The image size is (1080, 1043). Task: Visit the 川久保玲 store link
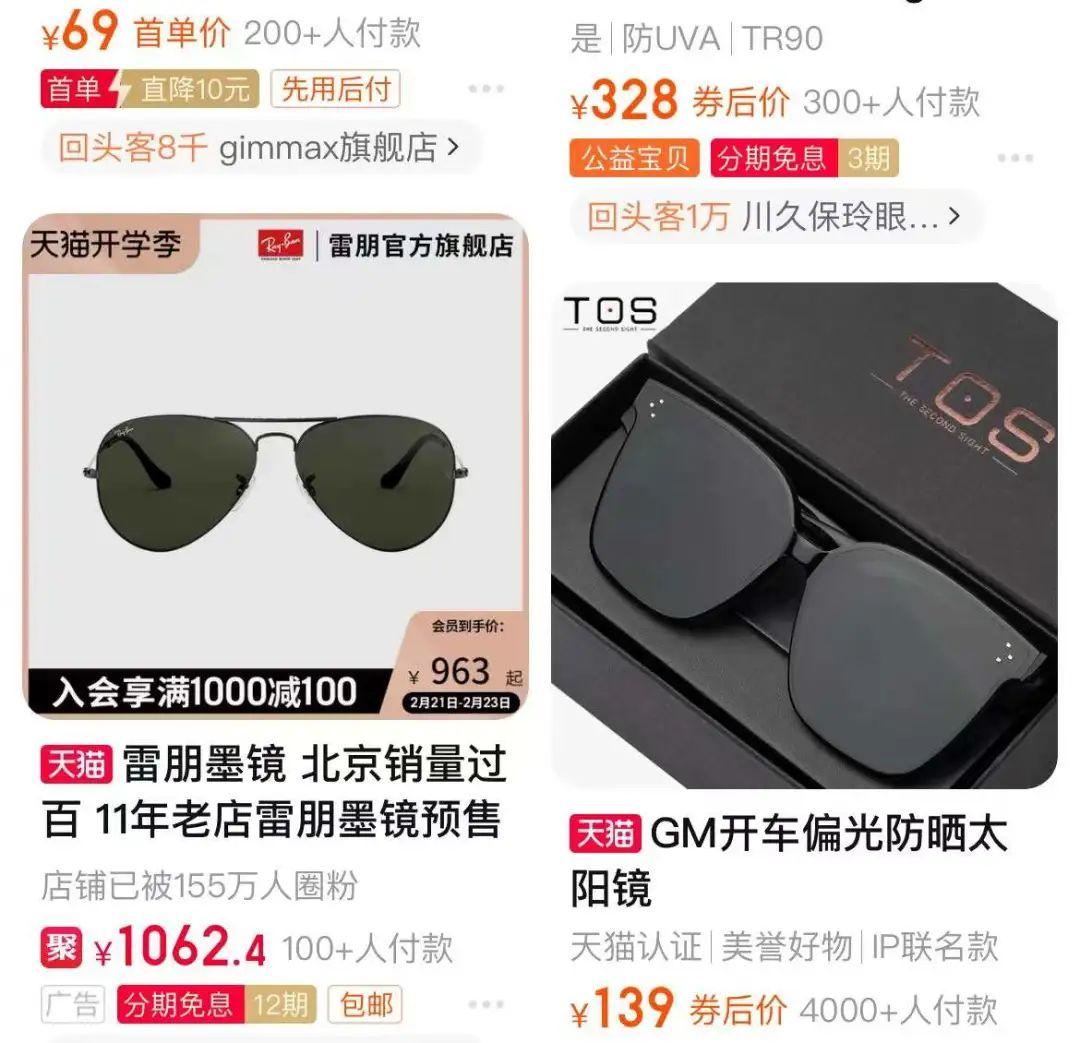pos(775,216)
